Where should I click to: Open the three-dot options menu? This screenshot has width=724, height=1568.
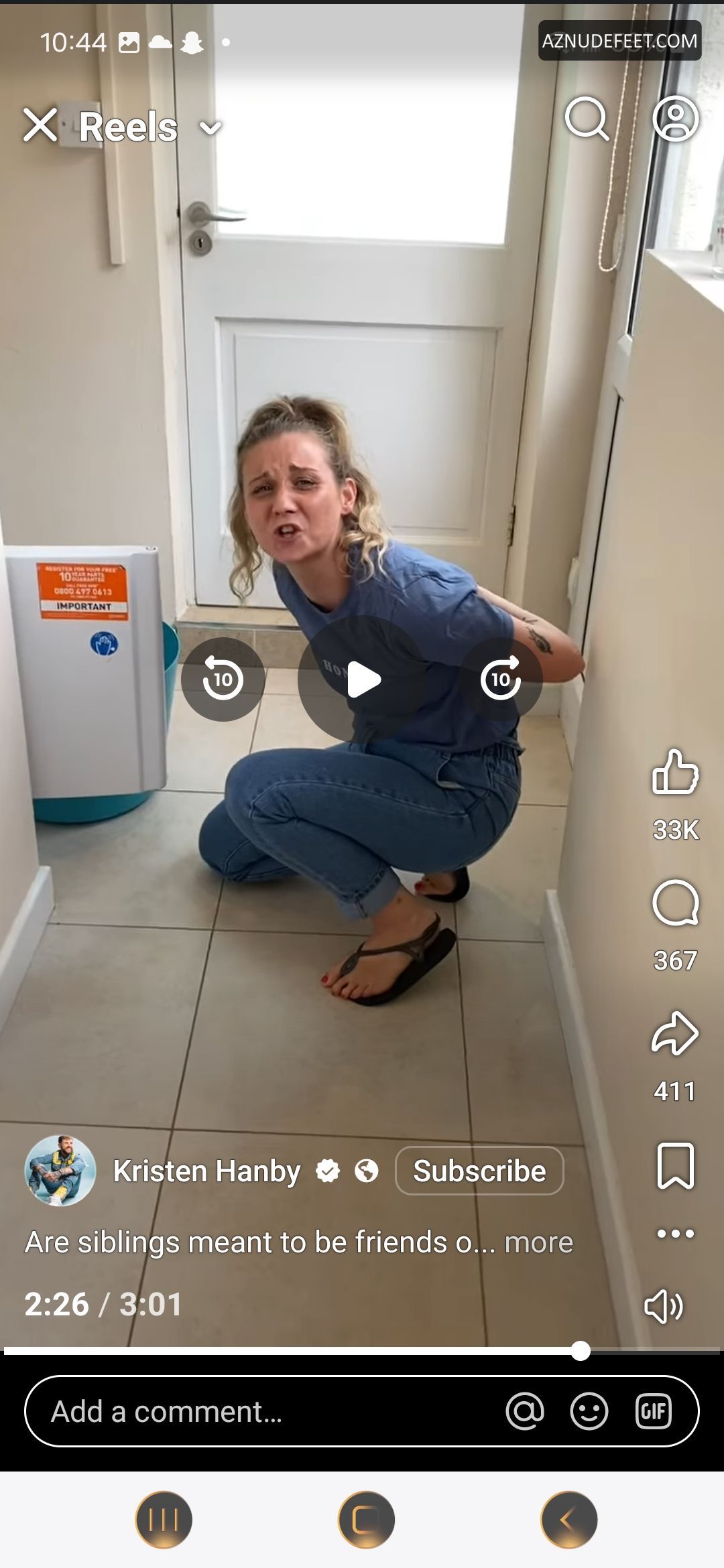coord(675,1234)
